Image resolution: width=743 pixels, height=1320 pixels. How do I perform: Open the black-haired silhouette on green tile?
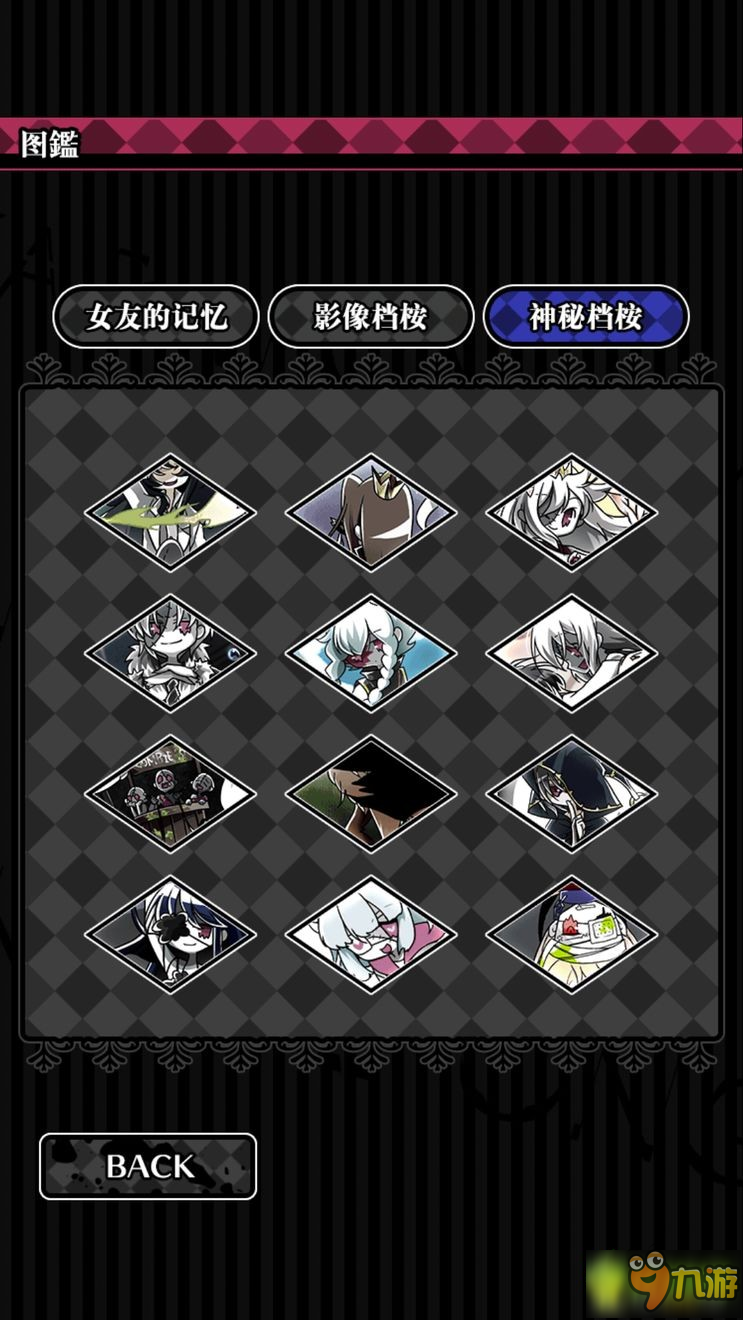click(371, 794)
